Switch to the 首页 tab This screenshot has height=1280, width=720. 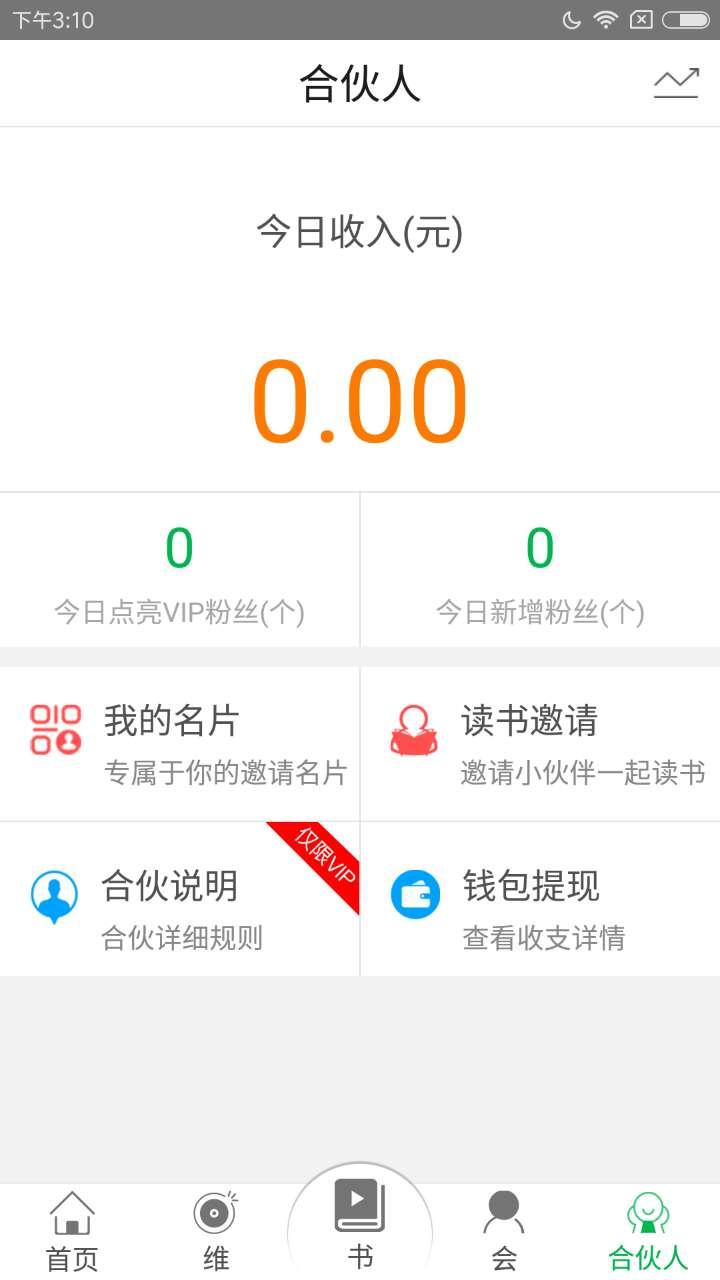(71, 1230)
